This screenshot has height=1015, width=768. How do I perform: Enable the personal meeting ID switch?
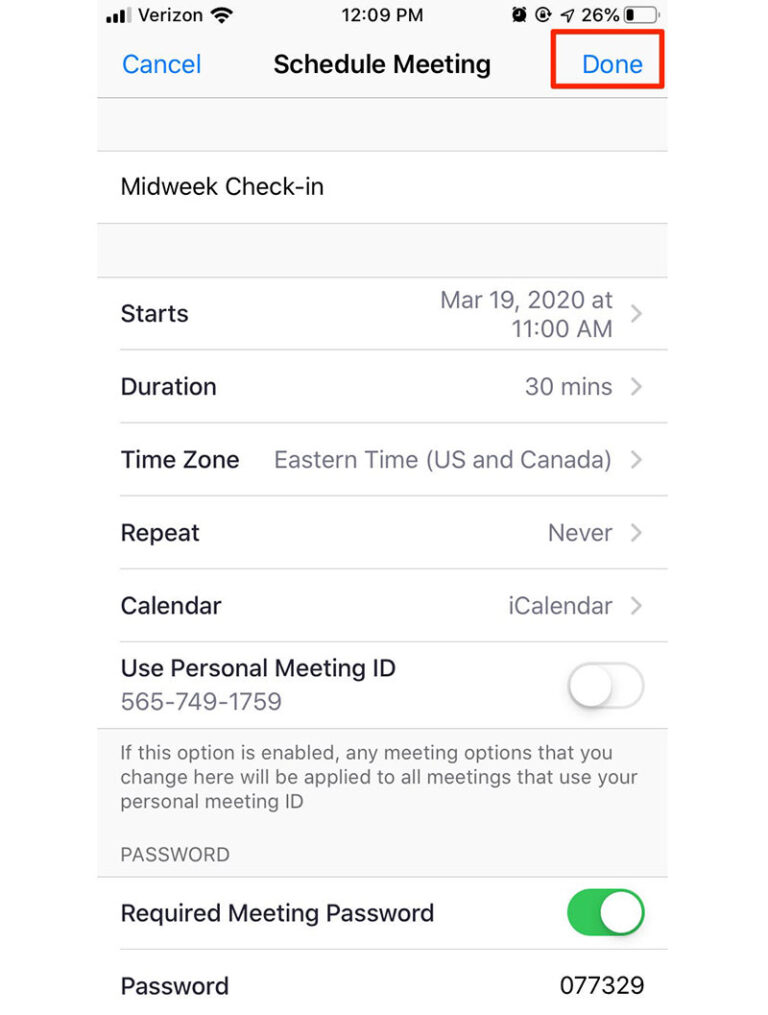coord(604,684)
